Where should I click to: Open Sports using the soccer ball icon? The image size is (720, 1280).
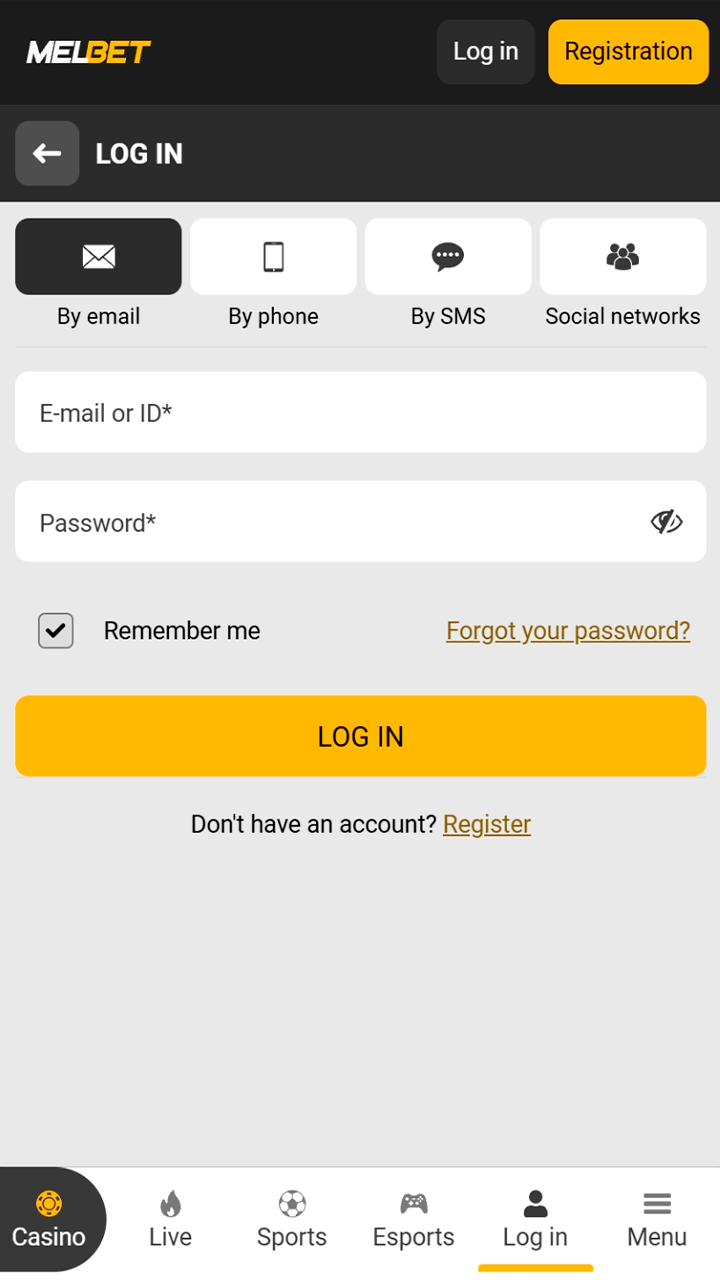coord(291,1219)
